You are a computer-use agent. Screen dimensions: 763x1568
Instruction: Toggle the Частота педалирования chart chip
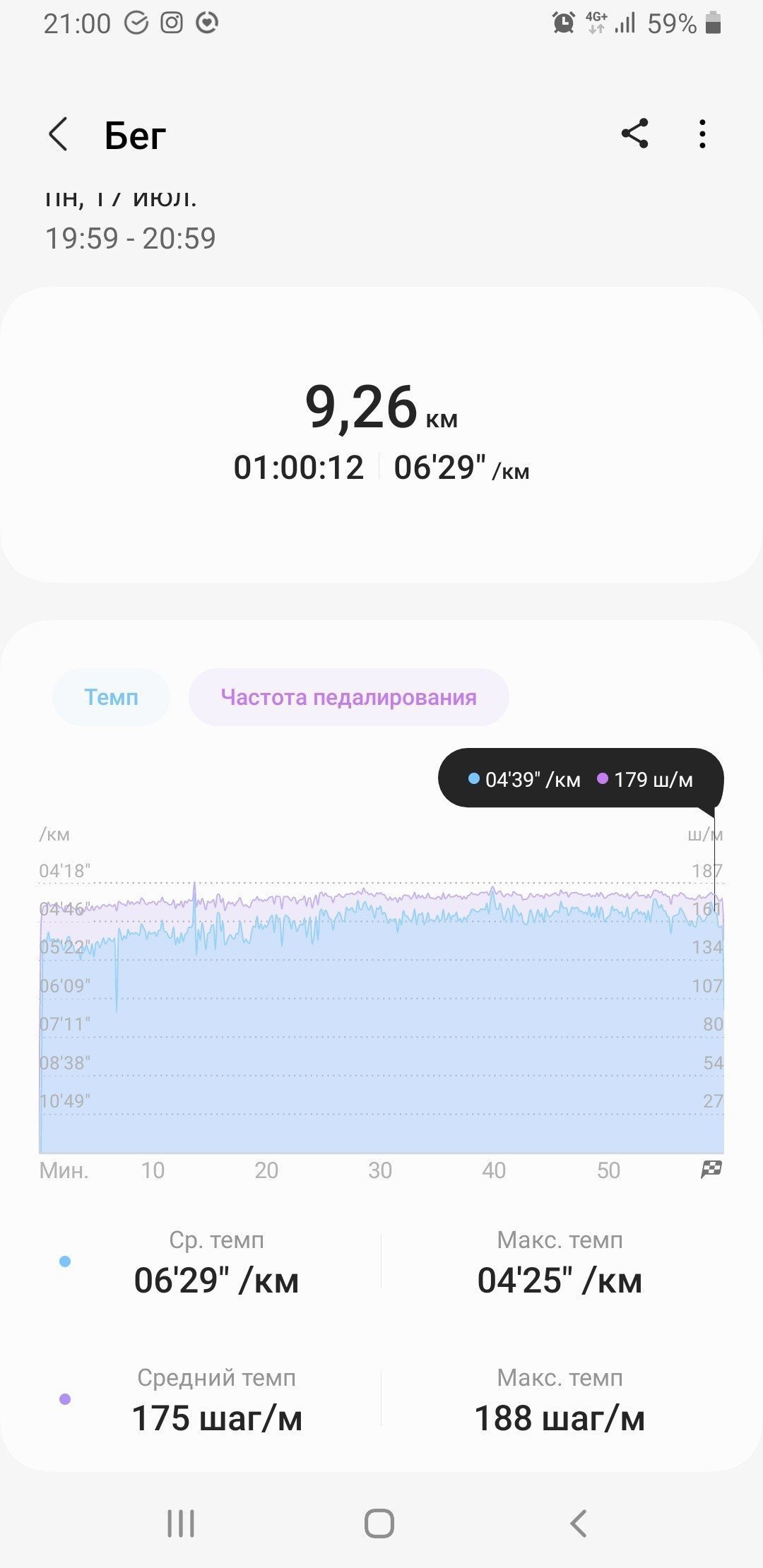pyautogui.click(x=348, y=697)
